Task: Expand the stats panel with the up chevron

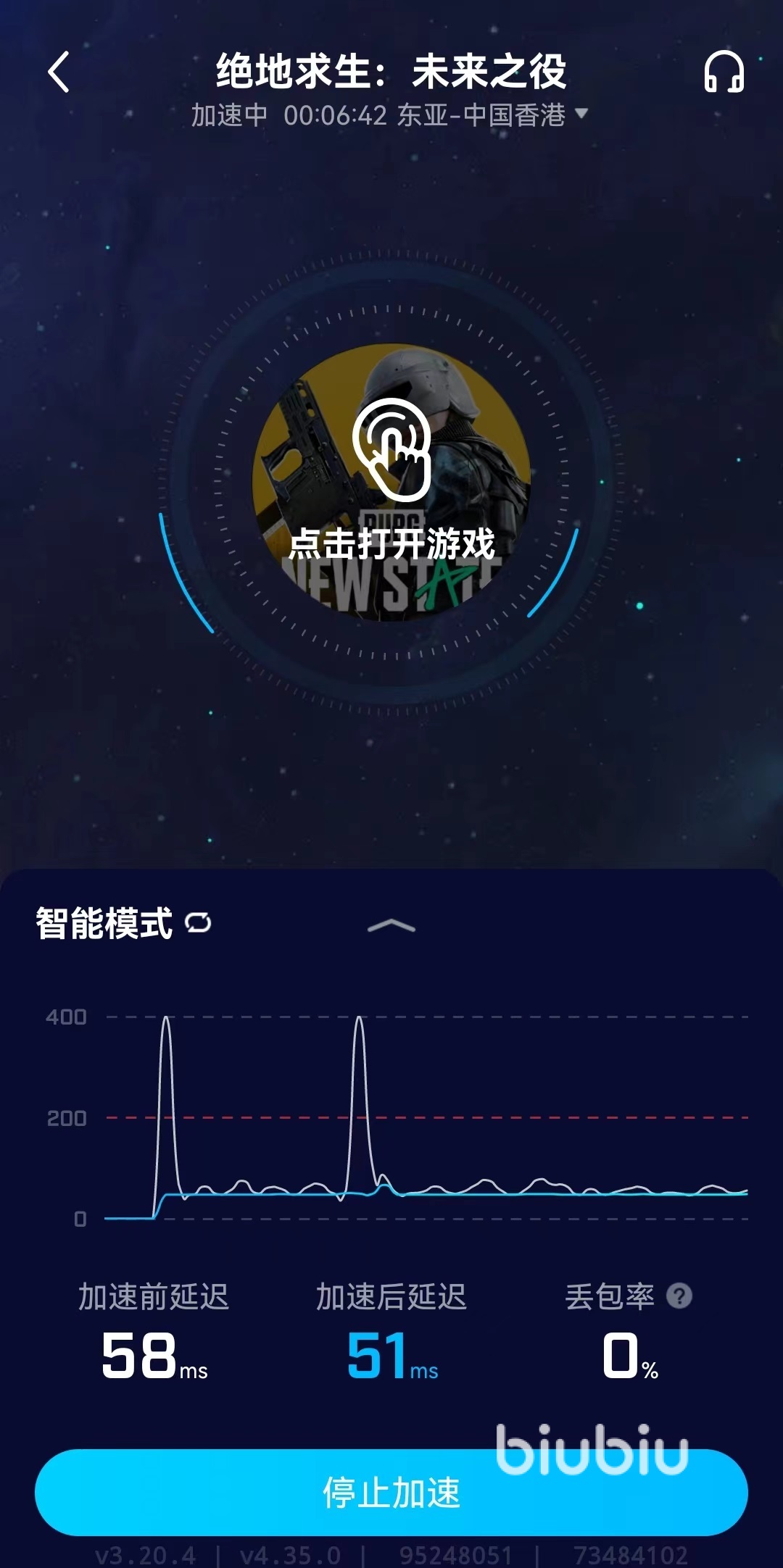Action: point(391,925)
